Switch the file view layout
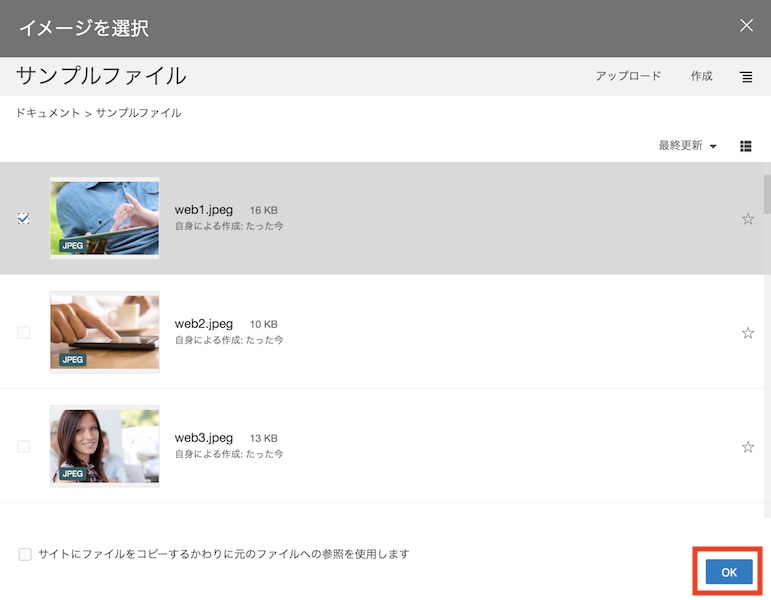The image size is (771, 600). 746,146
